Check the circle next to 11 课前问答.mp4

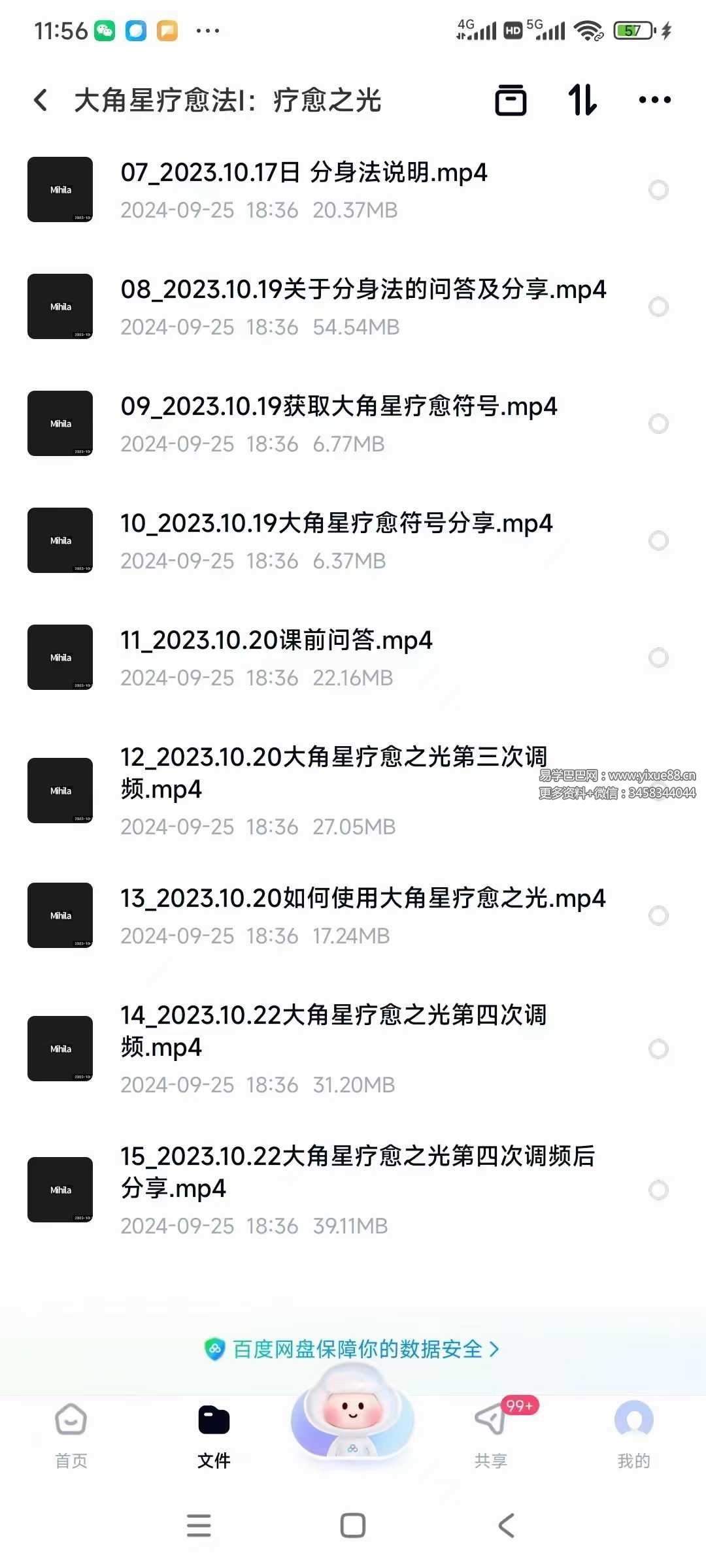click(658, 658)
